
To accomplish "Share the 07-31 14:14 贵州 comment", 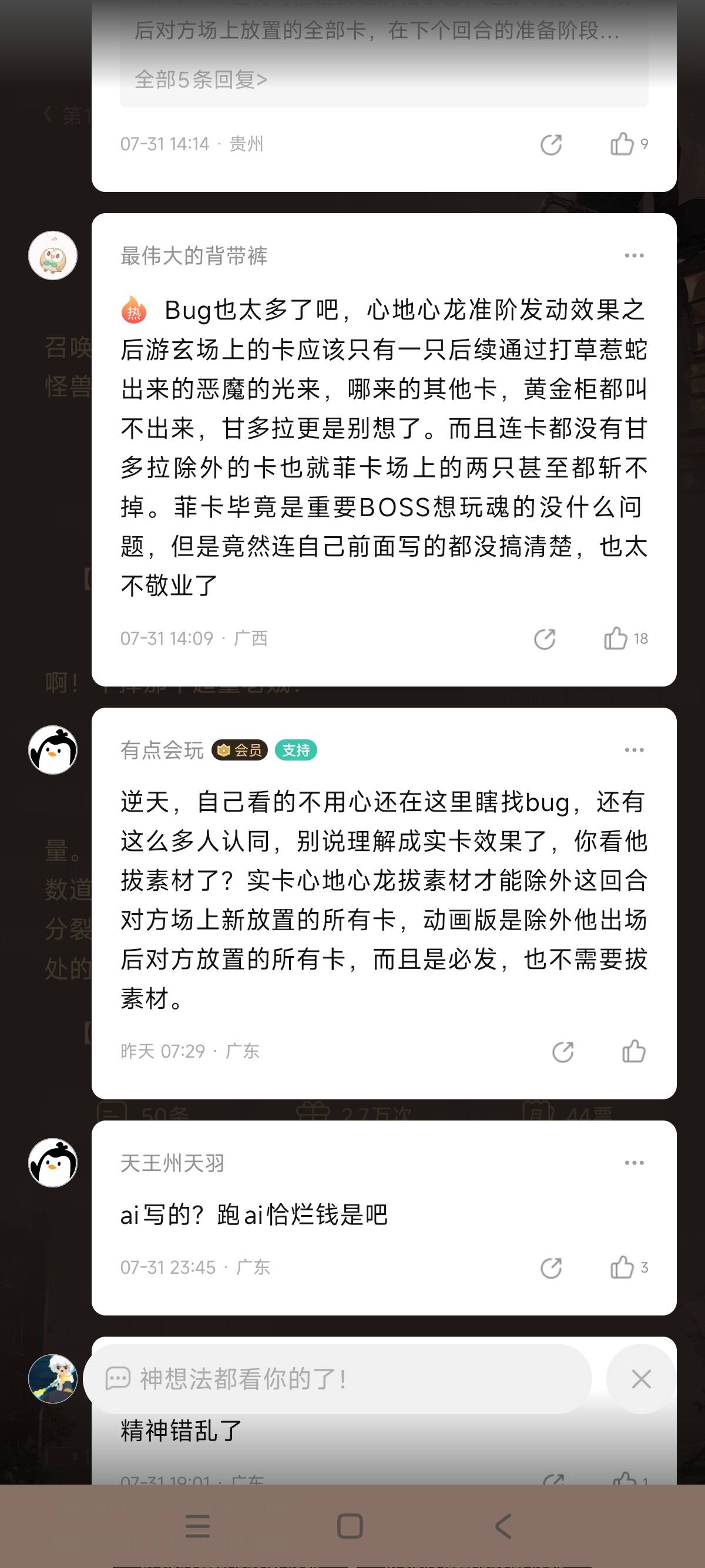I will coord(551,145).
